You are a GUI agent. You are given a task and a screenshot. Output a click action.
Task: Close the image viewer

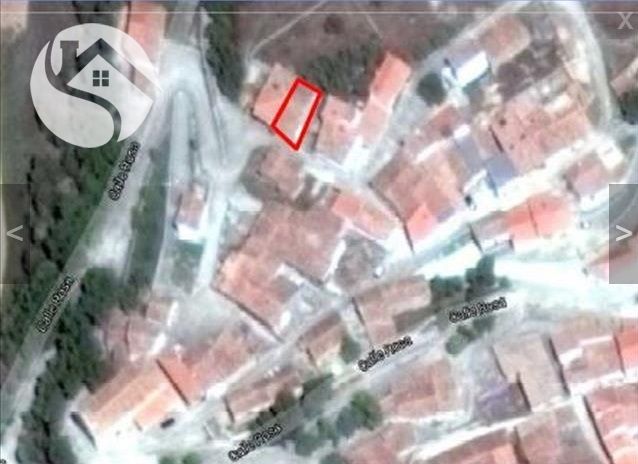tap(624, 19)
